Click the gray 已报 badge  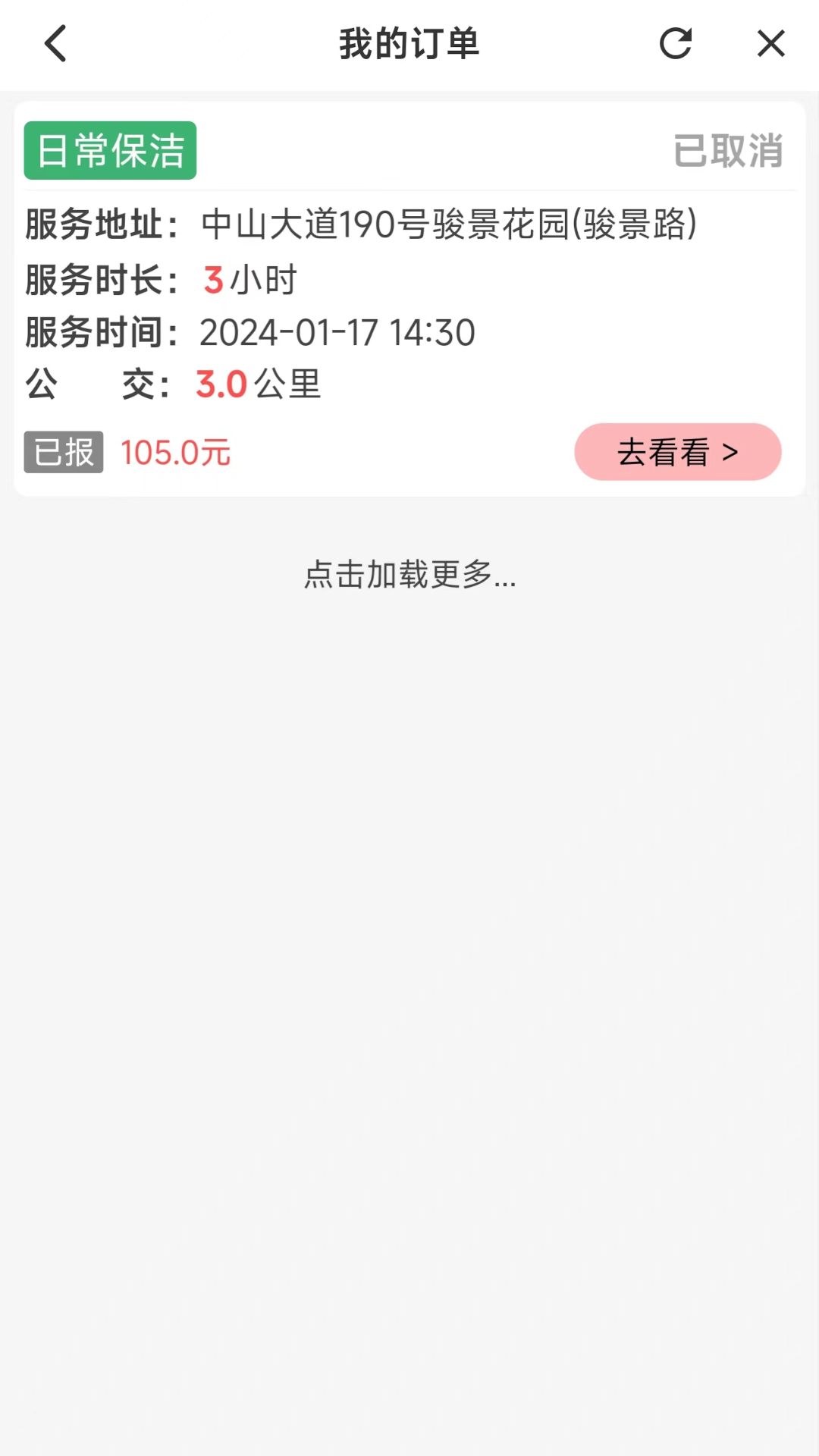click(63, 452)
